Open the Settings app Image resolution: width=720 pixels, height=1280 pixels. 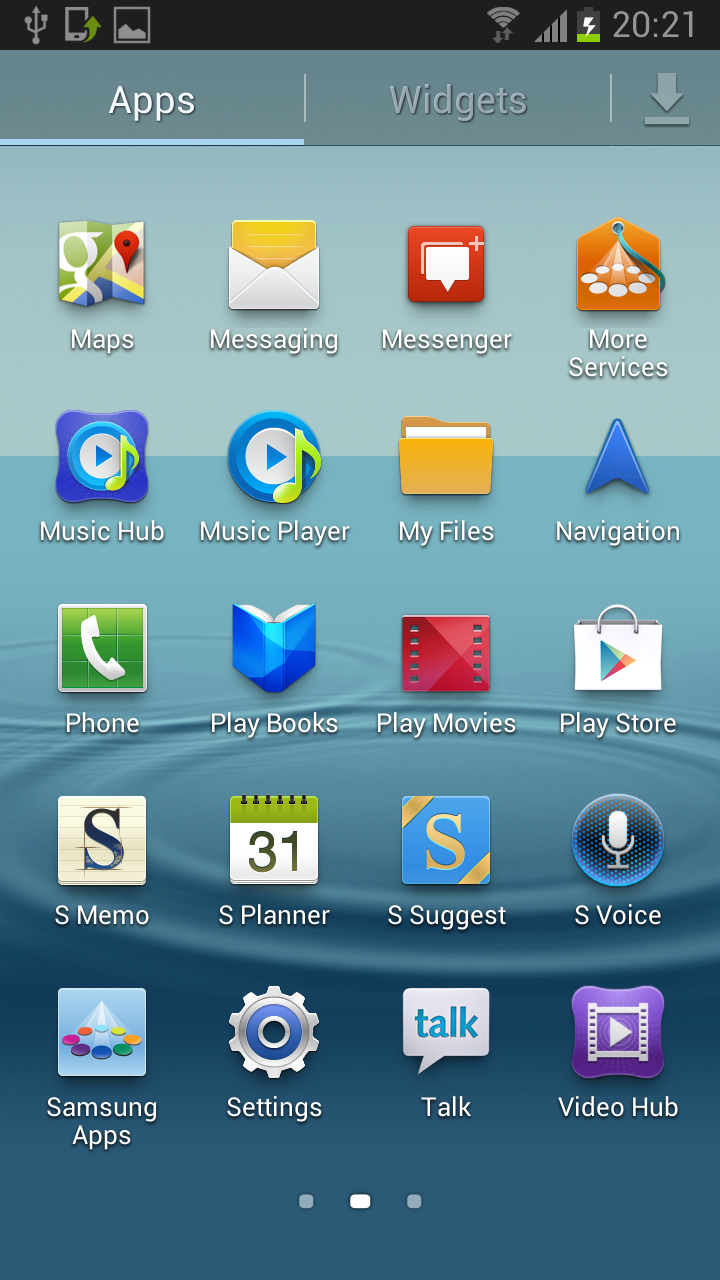(x=274, y=1033)
